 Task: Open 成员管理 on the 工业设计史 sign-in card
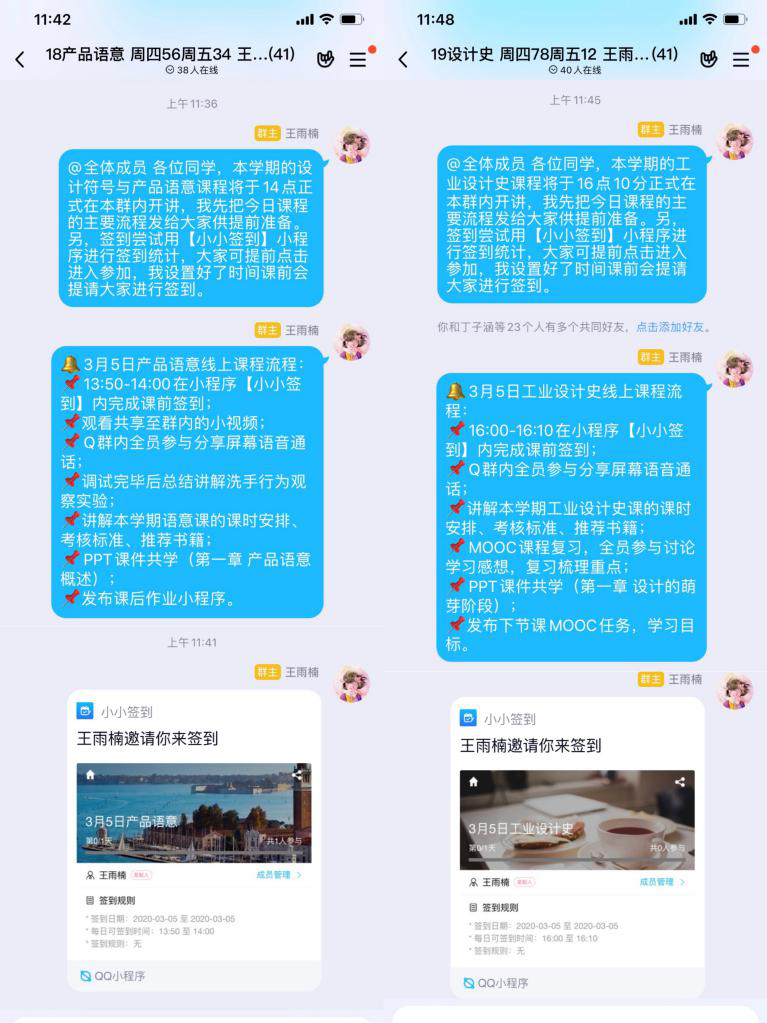[x=662, y=882]
